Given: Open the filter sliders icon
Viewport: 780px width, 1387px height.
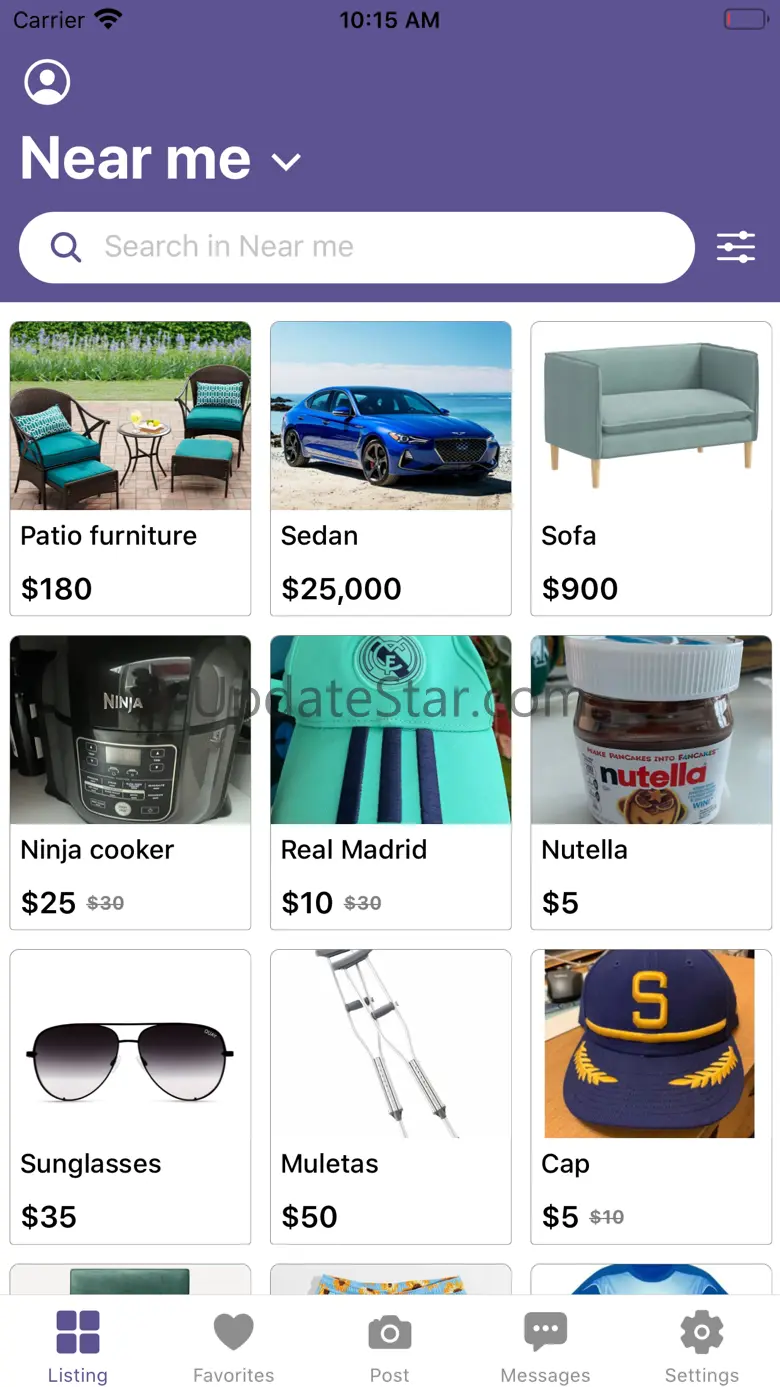Looking at the screenshot, I should 736,247.
